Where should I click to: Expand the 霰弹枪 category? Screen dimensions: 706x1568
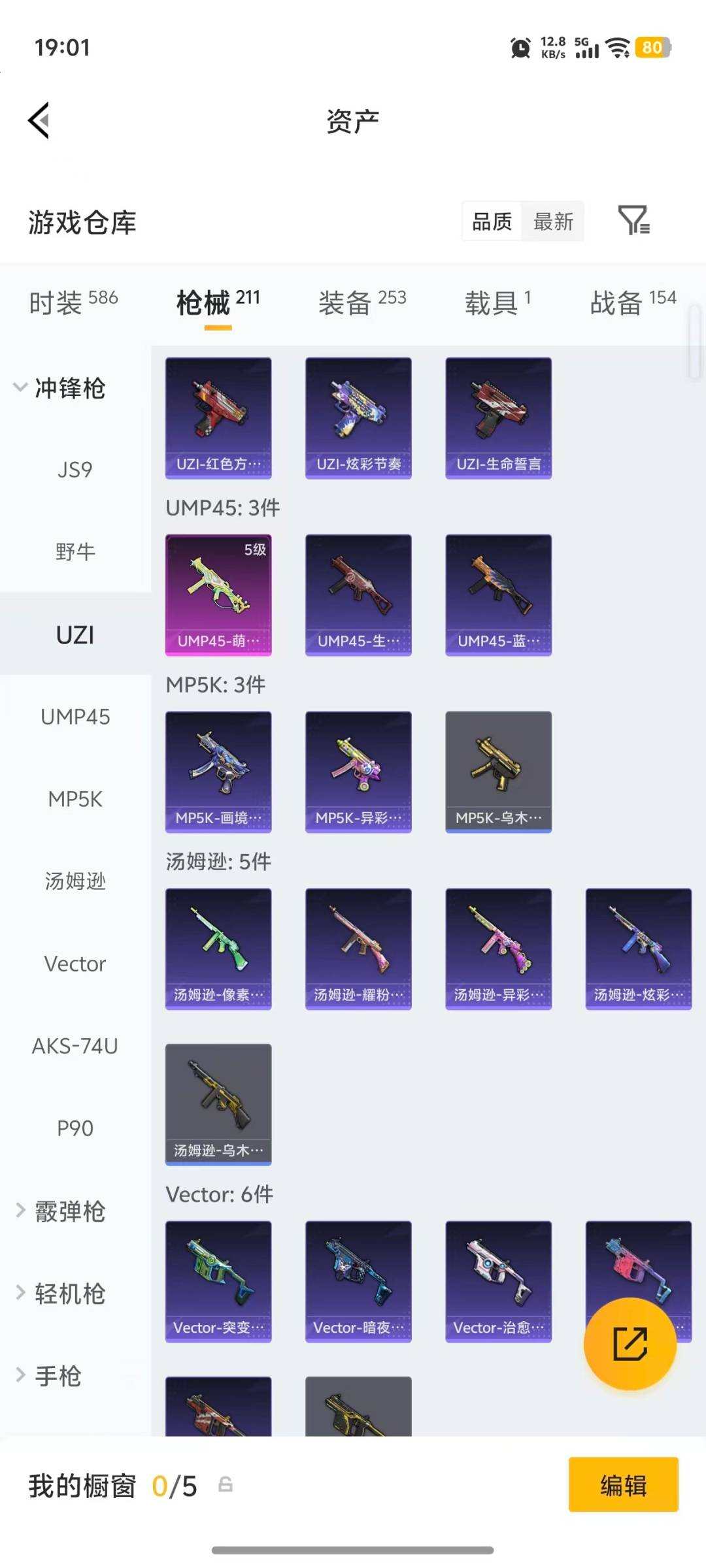pyautogui.click(x=60, y=1211)
